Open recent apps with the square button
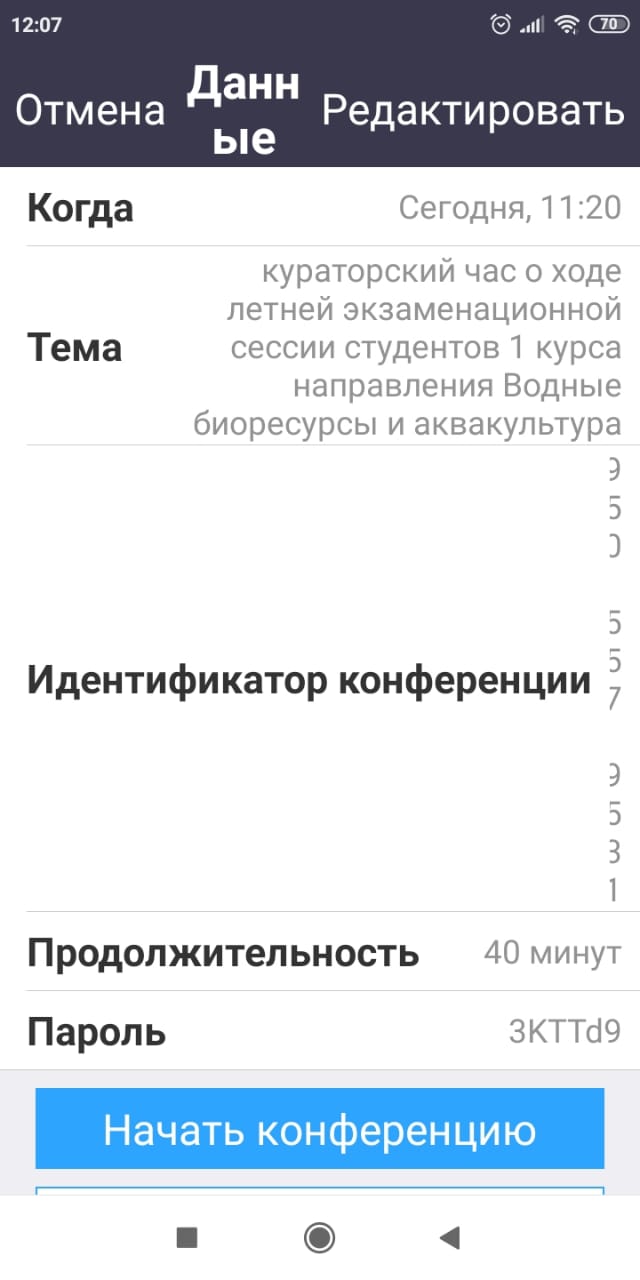 (x=187, y=1238)
